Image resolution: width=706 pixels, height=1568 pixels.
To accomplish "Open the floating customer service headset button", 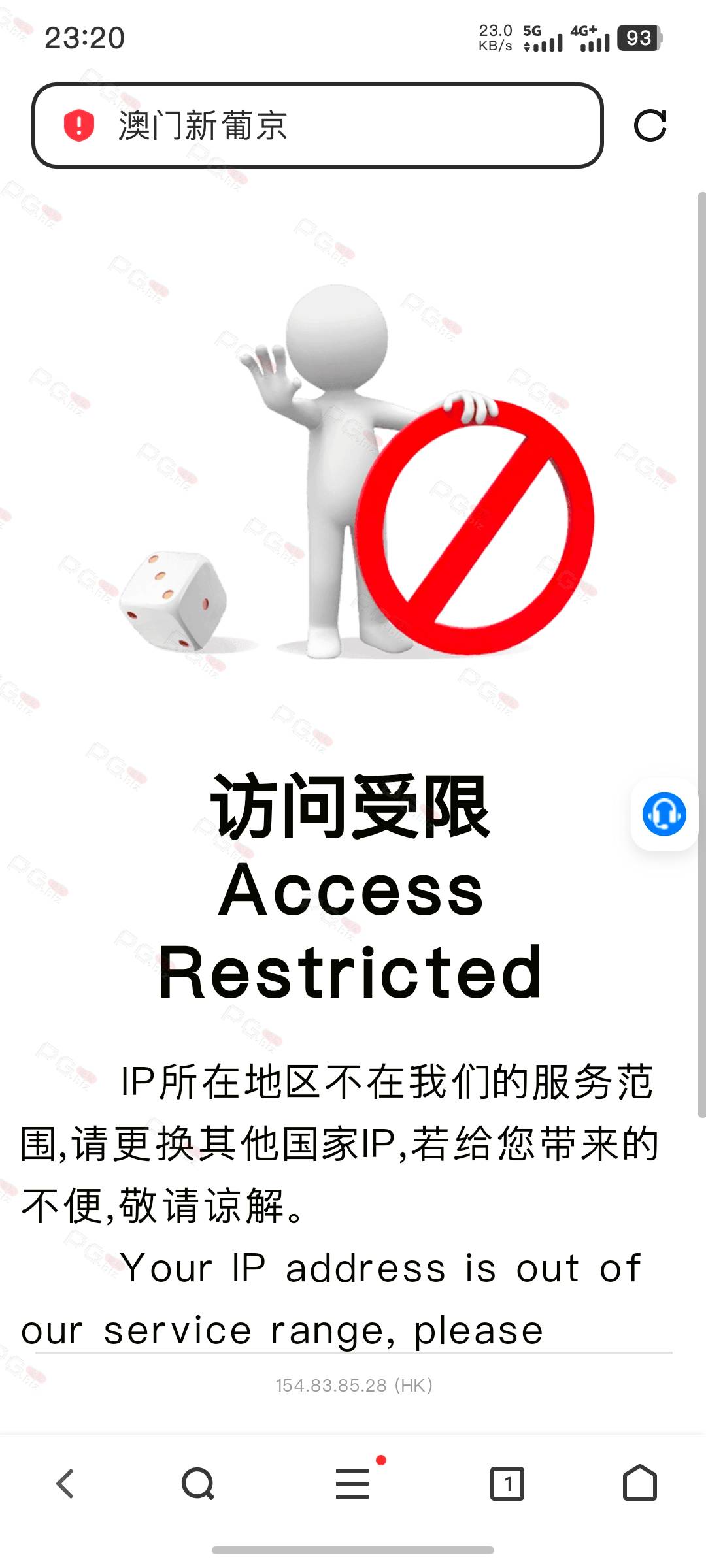I will [x=664, y=815].
